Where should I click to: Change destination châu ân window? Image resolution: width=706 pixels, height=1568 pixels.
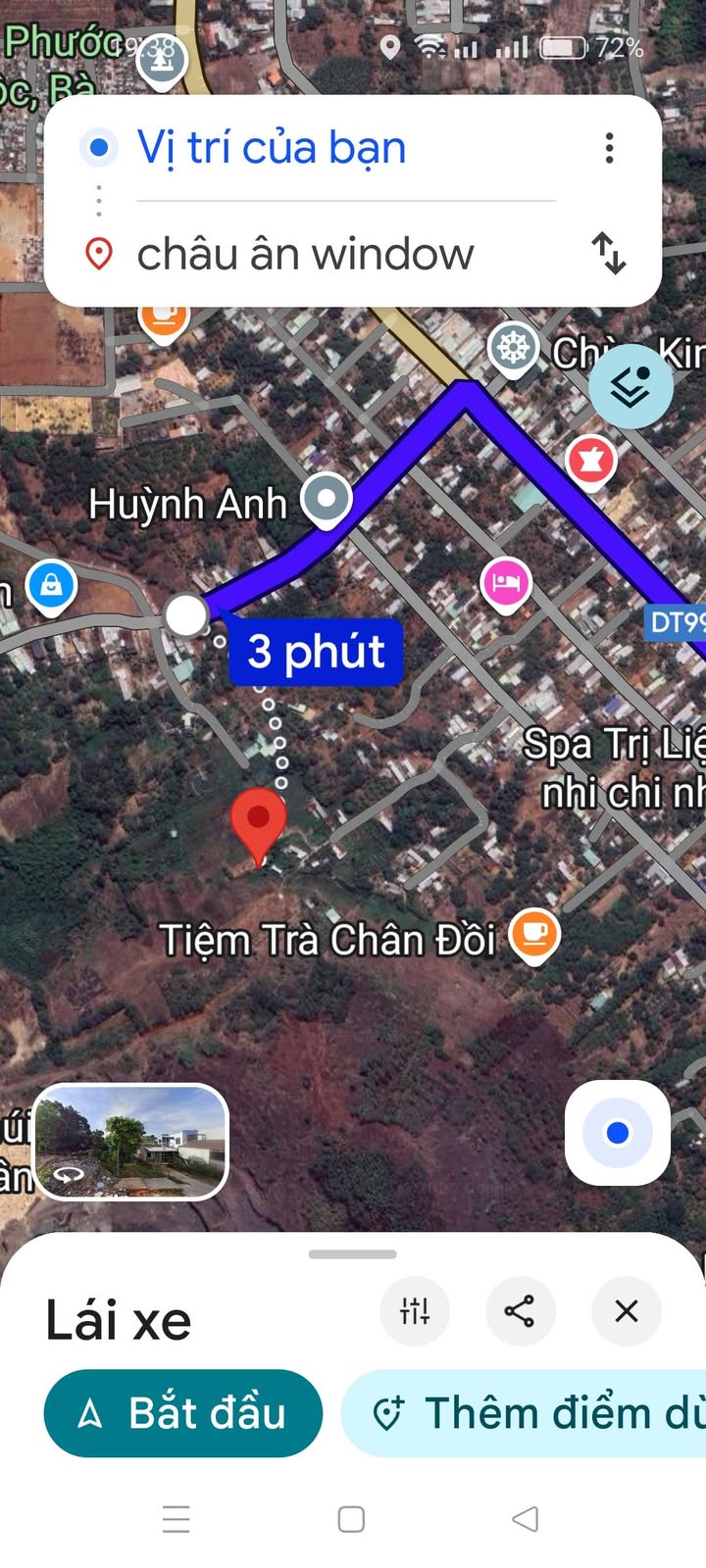(x=305, y=254)
